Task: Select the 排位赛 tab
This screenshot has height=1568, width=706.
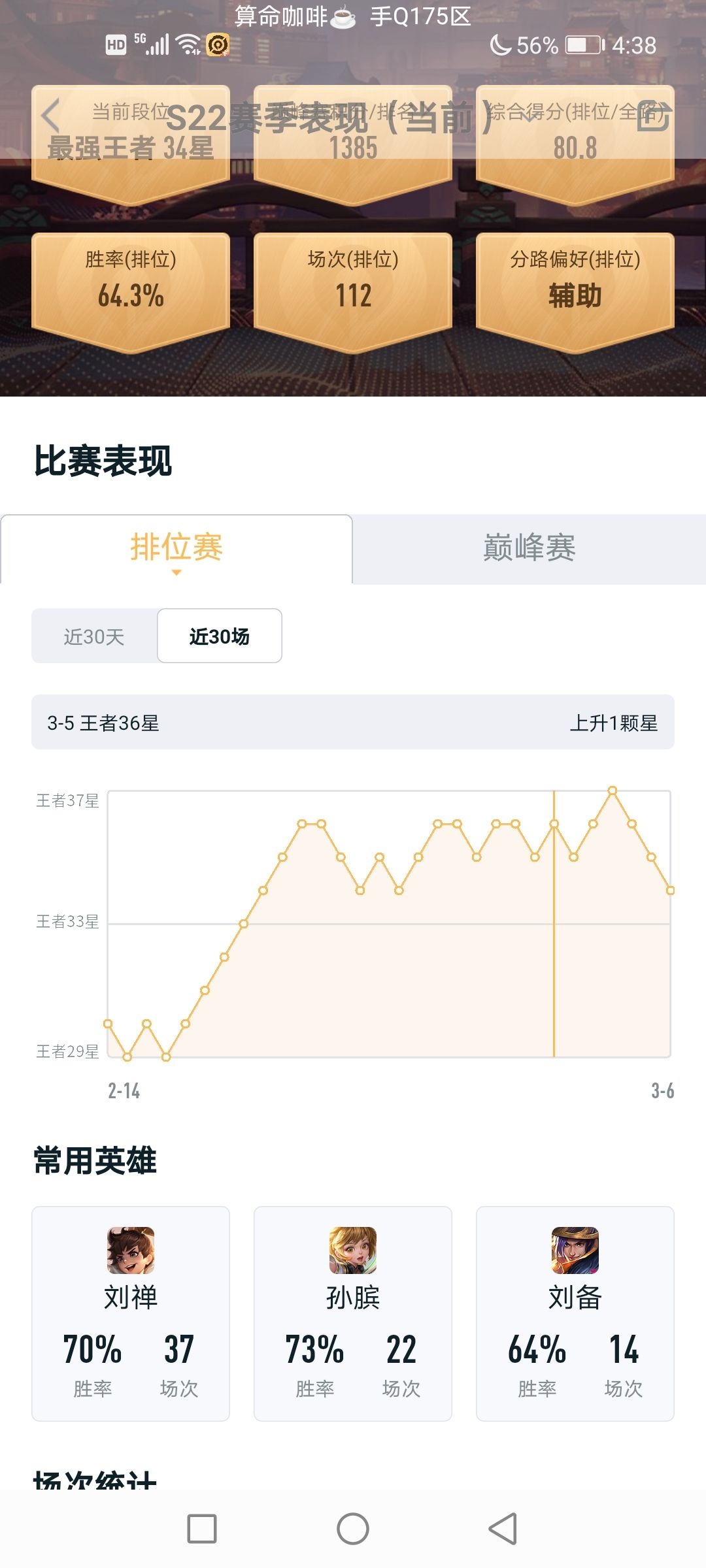Action: (x=176, y=548)
